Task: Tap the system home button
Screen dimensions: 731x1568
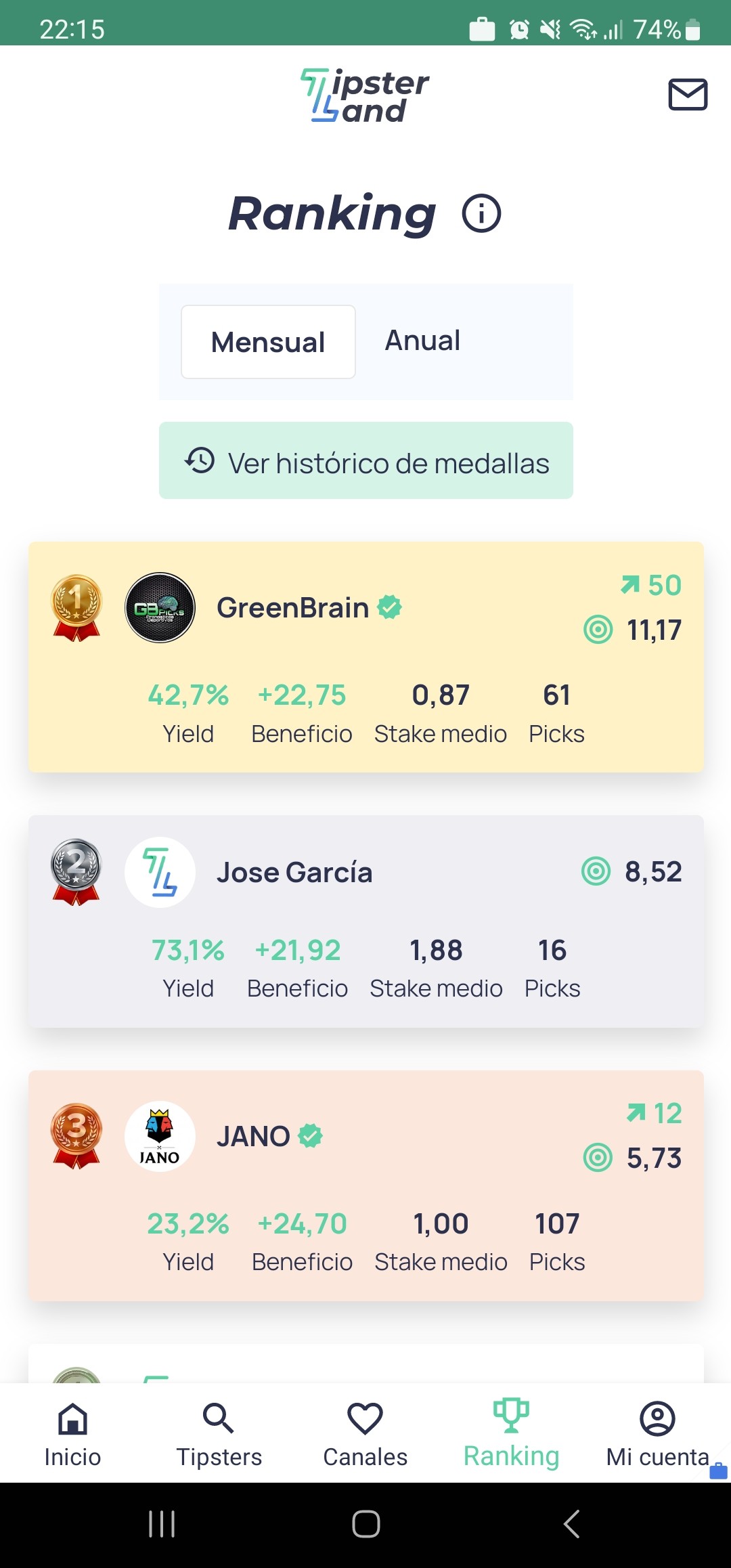Action: (365, 1524)
